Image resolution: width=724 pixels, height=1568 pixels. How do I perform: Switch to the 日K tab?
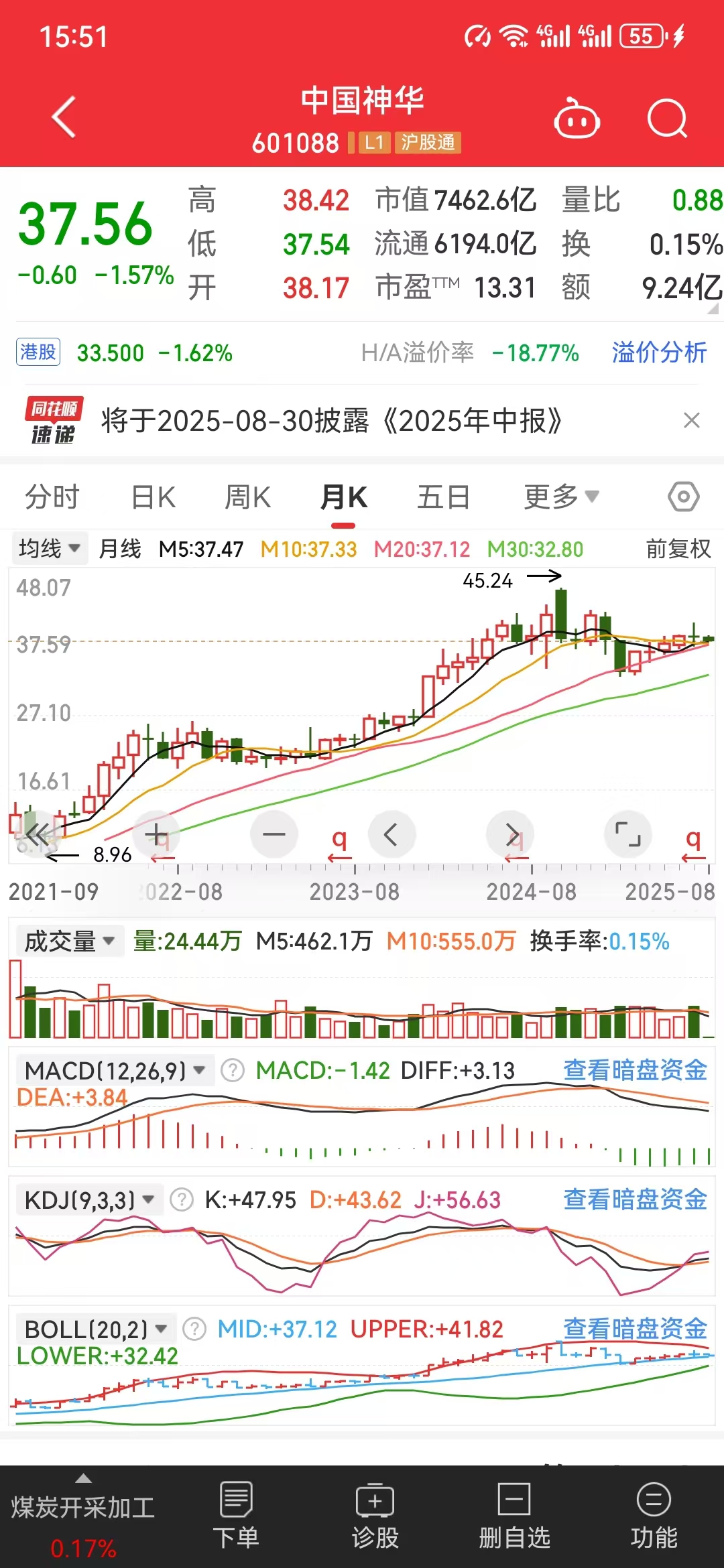tap(153, 497)
